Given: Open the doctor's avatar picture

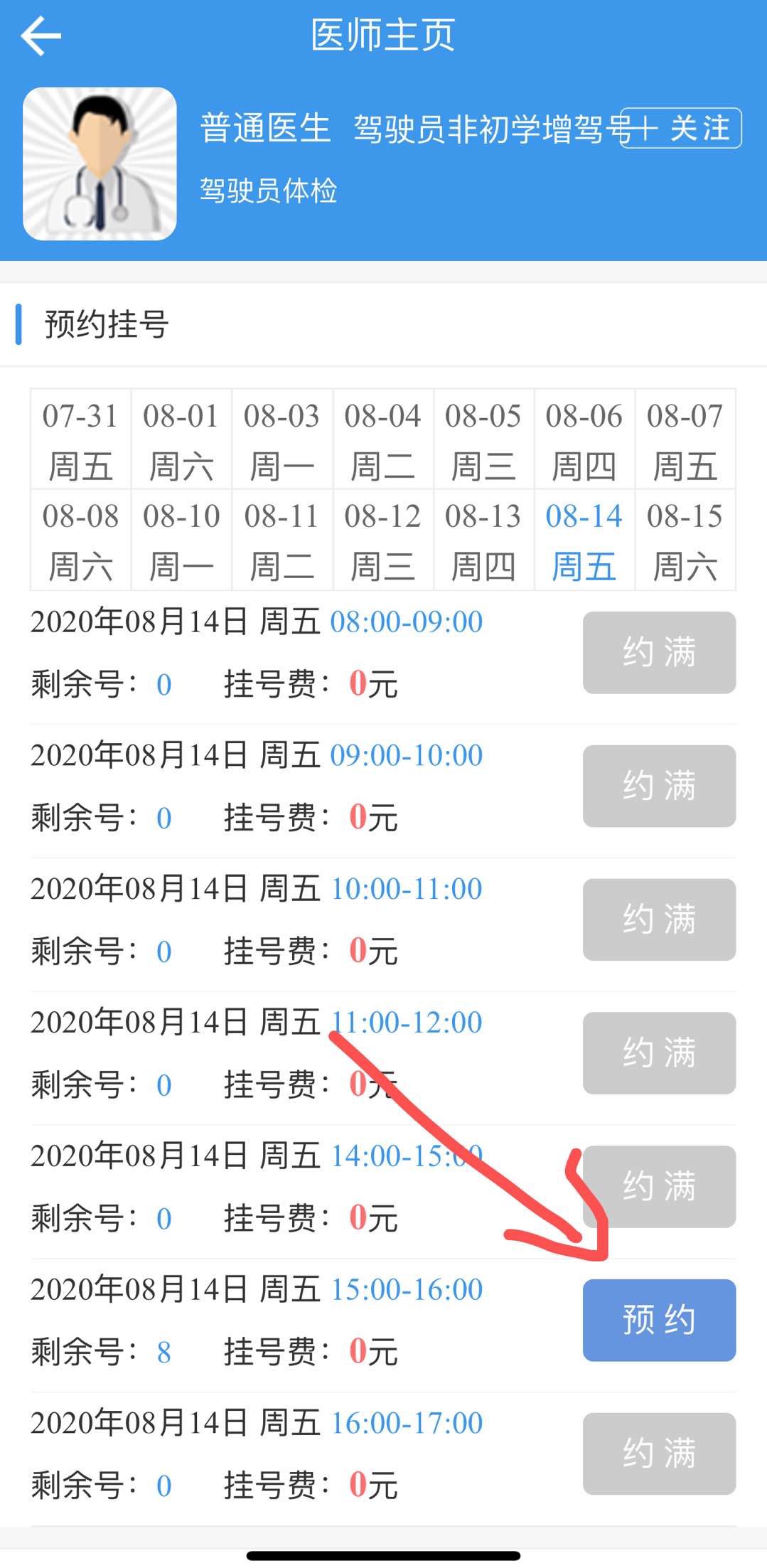Looking at the screenshot, I should (100, 164).
